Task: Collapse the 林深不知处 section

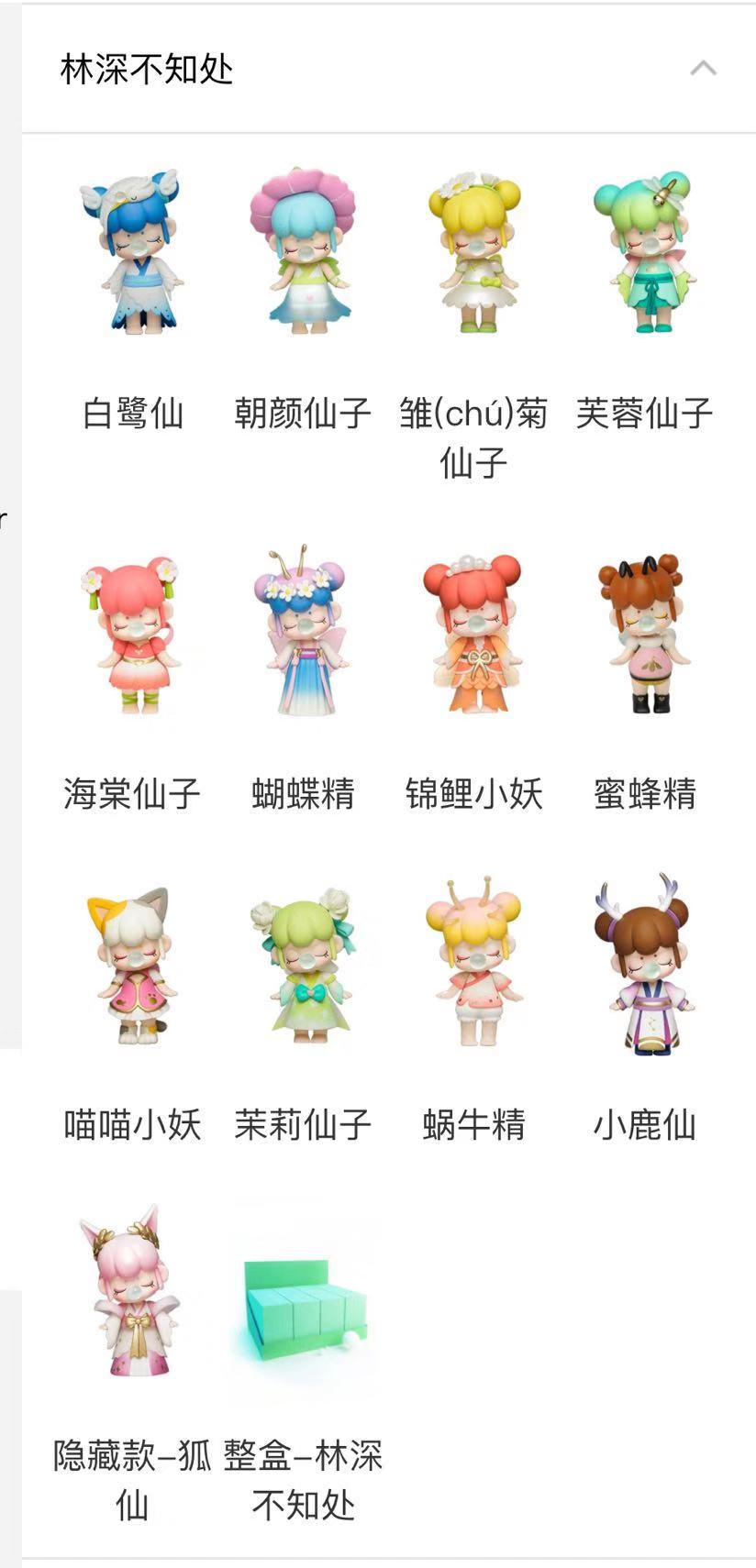Action: pos(703,69)
